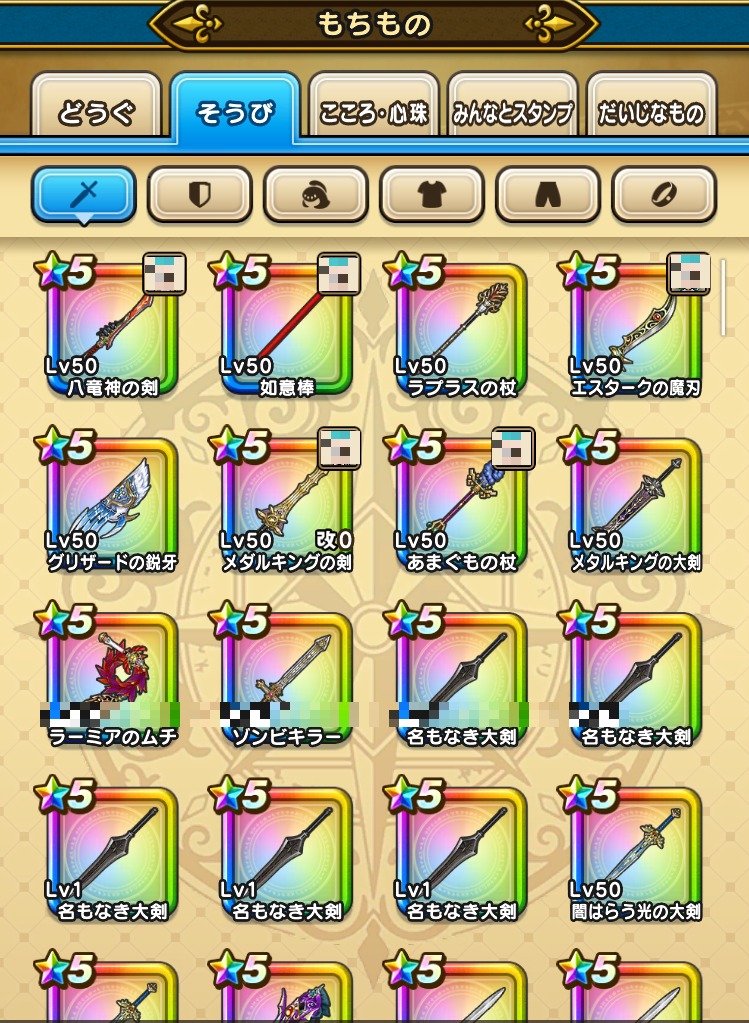Image resolution: width=749 pixels, height=1023 pixels.
Task: Filter equipment by shield icon
Action: click(200, 194)
